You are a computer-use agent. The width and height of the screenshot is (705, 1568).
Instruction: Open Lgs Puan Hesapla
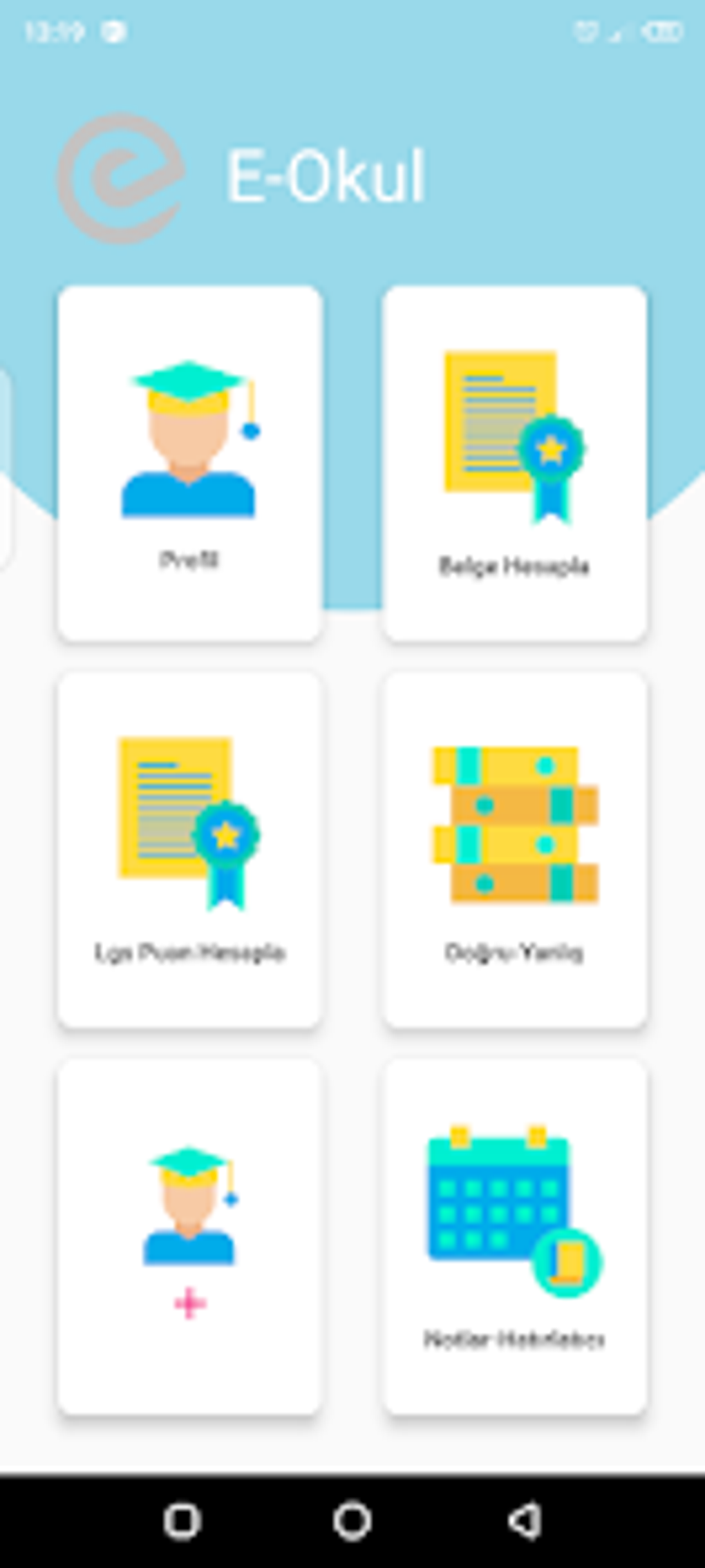(x=190, y=850)
